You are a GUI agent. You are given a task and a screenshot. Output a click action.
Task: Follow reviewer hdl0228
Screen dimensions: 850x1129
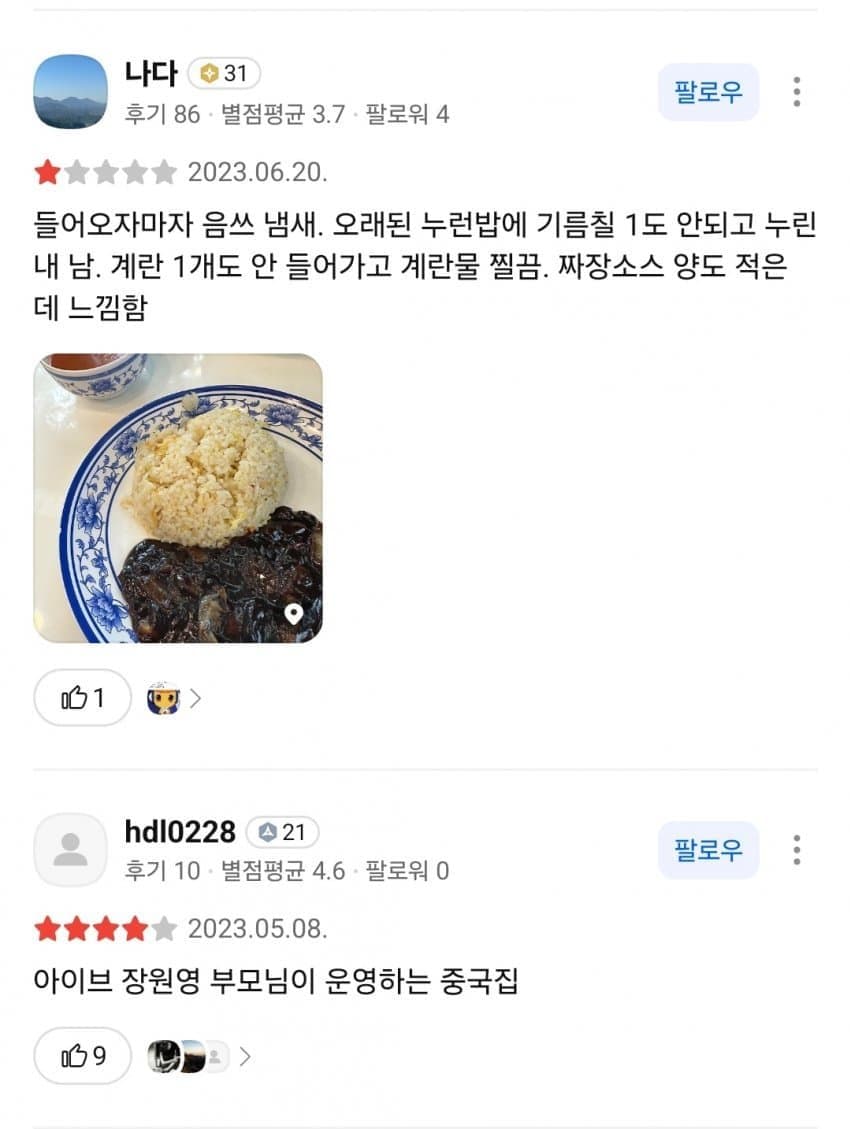pos(708,850)
